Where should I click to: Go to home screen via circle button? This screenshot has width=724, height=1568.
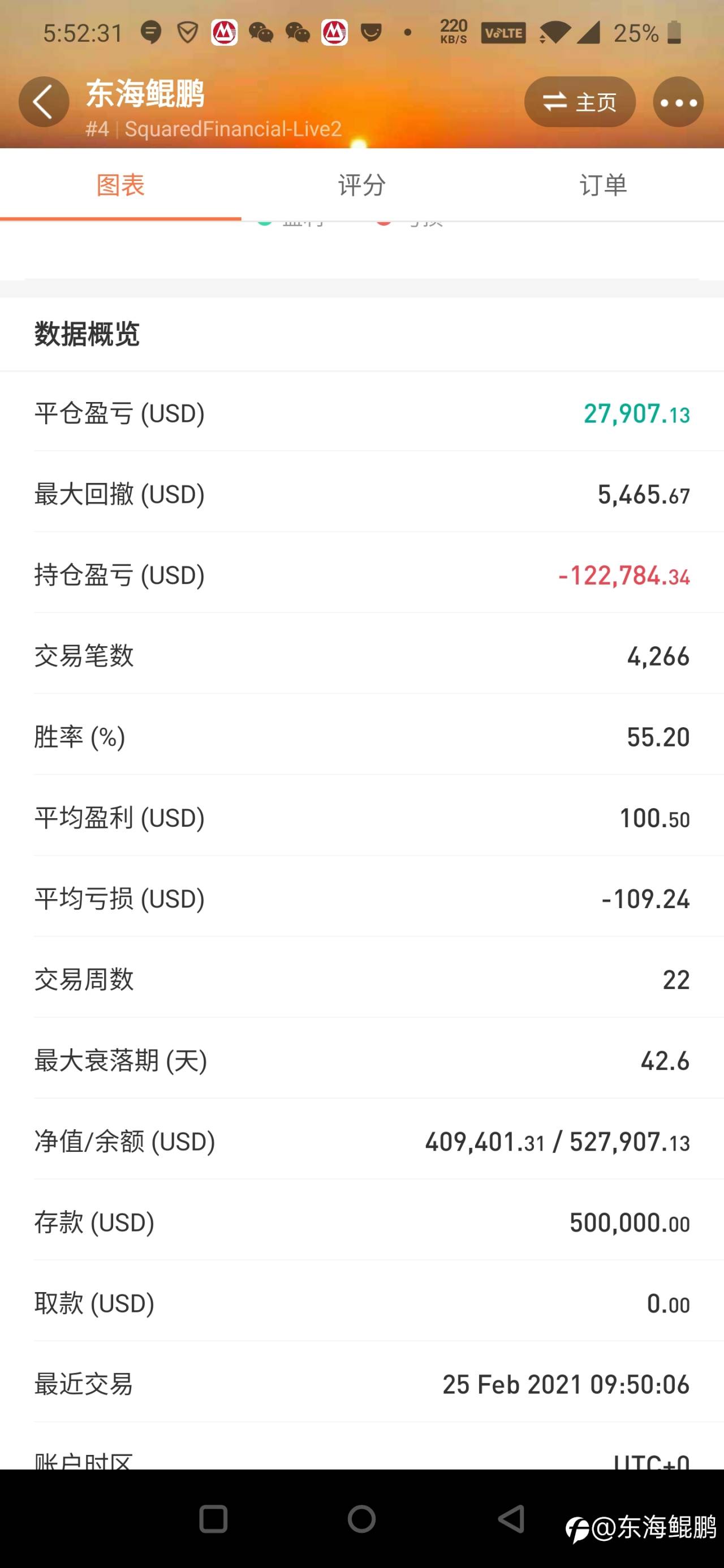[361, 1519]
